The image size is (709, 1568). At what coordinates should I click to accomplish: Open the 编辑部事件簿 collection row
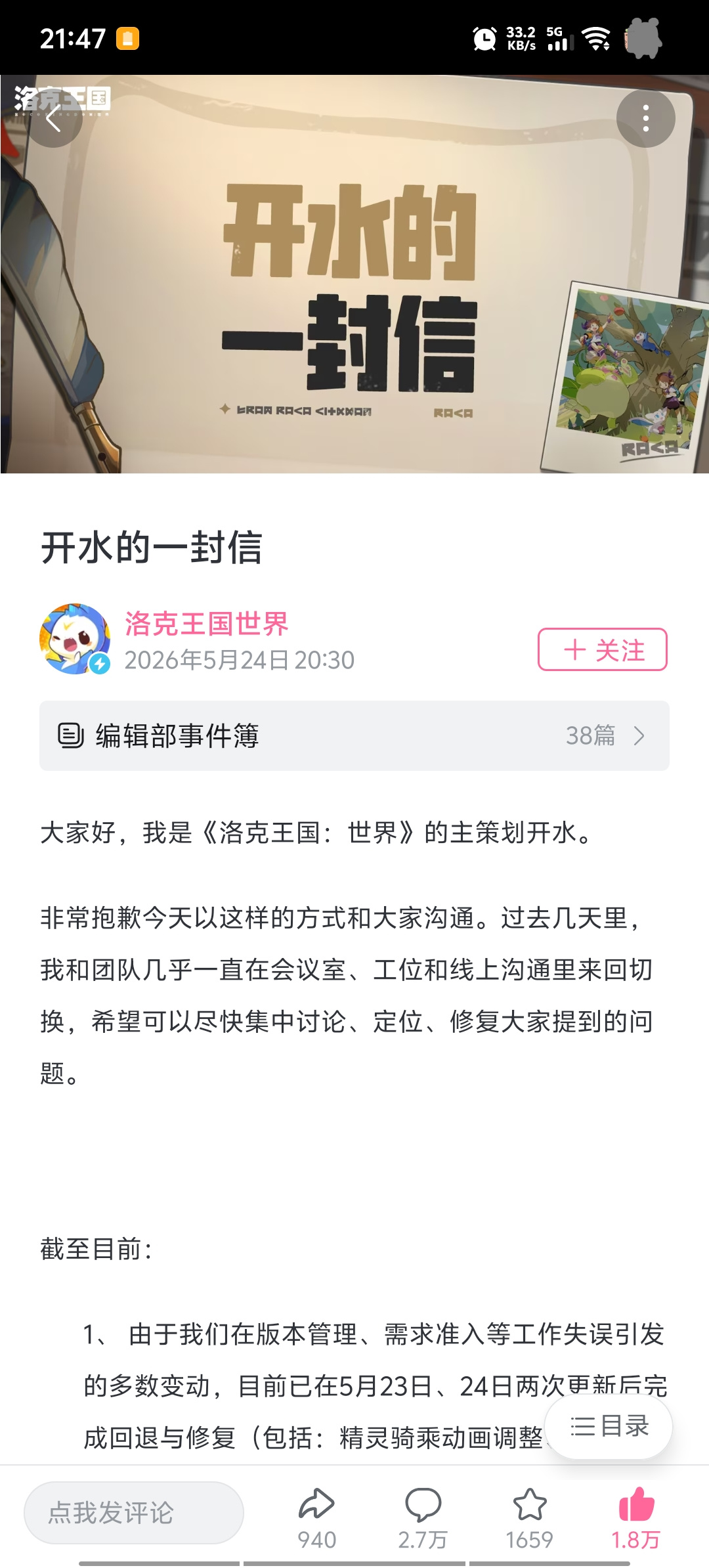tap(354, 735)
